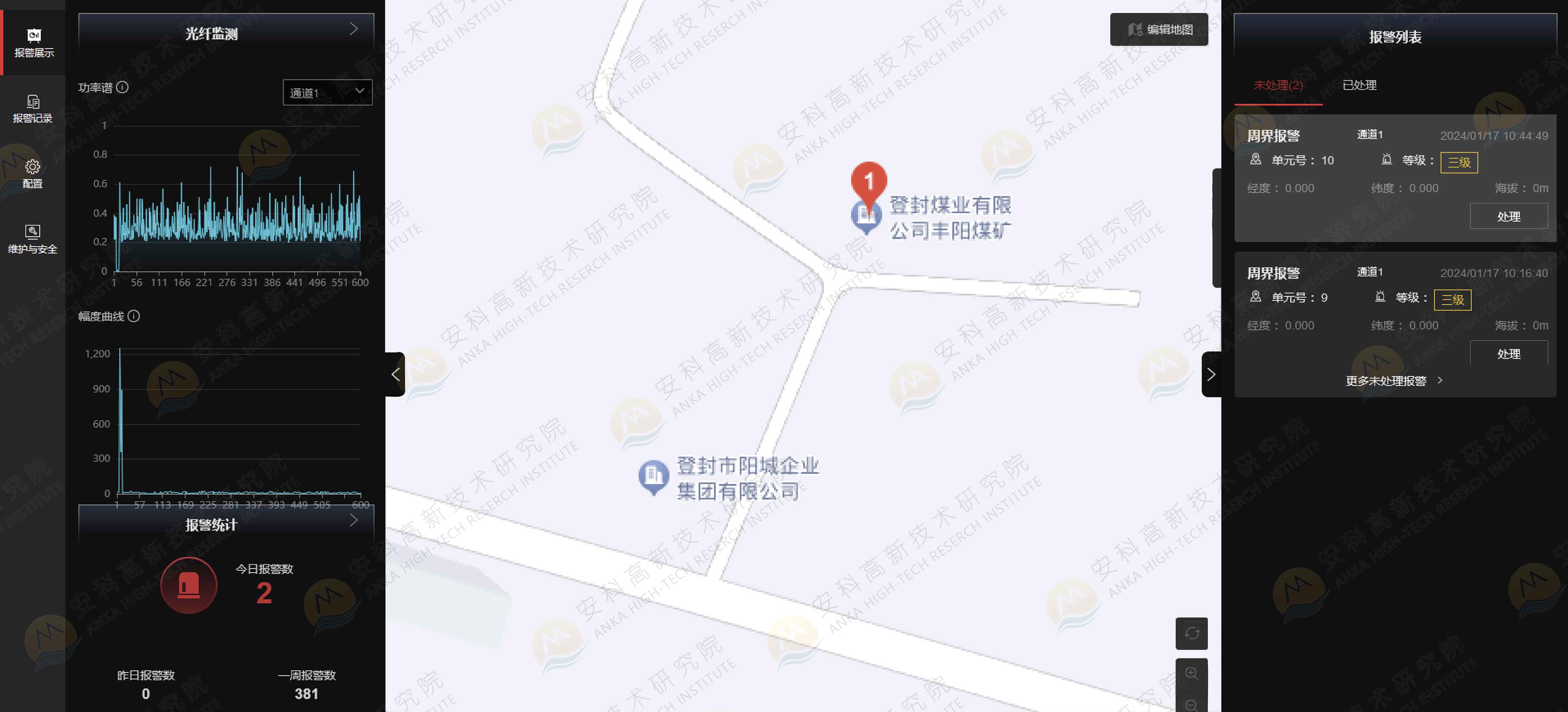Image resolution: width=1568 pixels, height=712 pixels.
Task: Collapse the right alarm panel arrow
Action: 1211,374
